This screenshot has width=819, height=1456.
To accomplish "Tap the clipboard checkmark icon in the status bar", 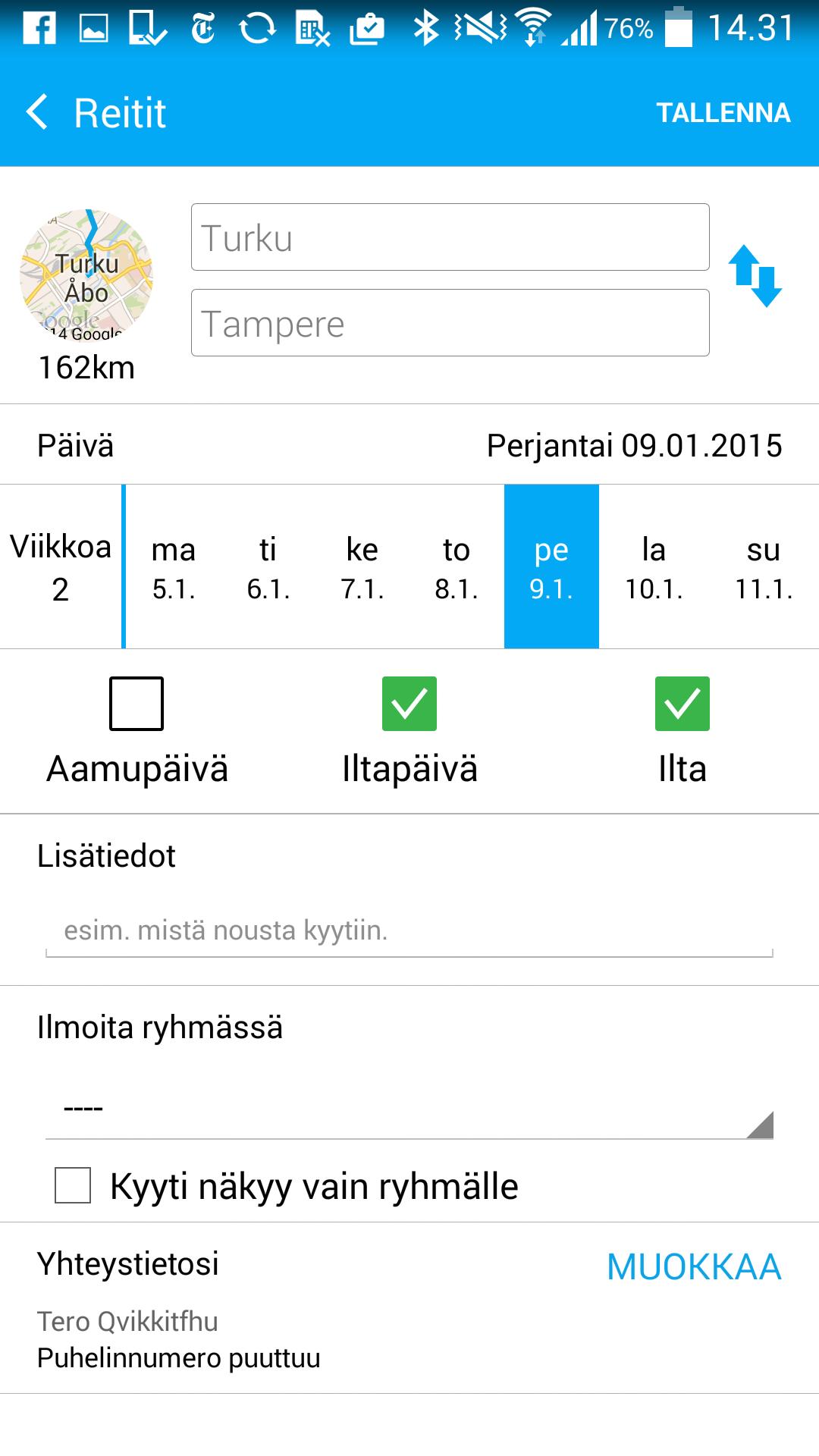I will coord(366,30).
